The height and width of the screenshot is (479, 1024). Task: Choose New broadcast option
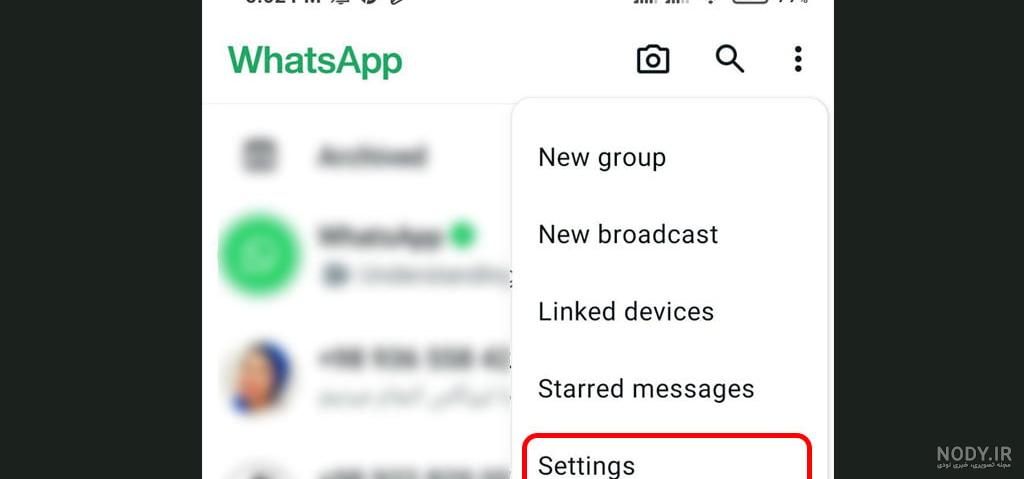[628, 235]
